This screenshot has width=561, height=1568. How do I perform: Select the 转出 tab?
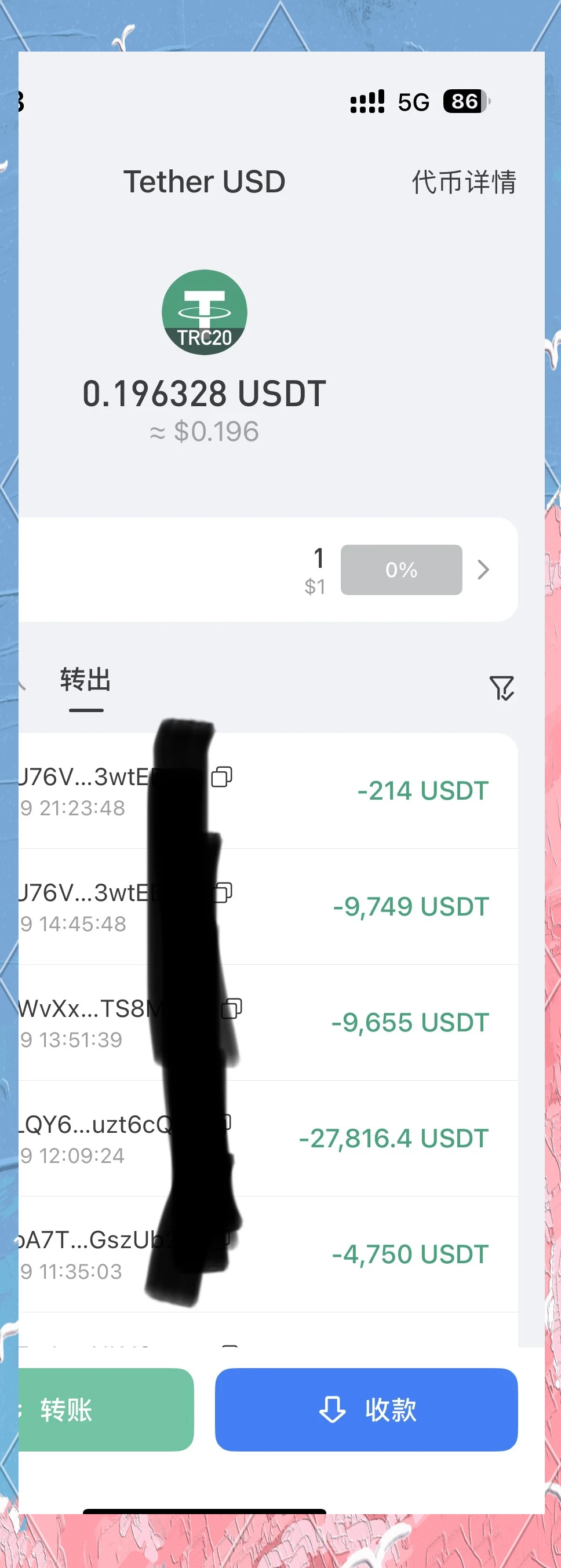(85, 680)
